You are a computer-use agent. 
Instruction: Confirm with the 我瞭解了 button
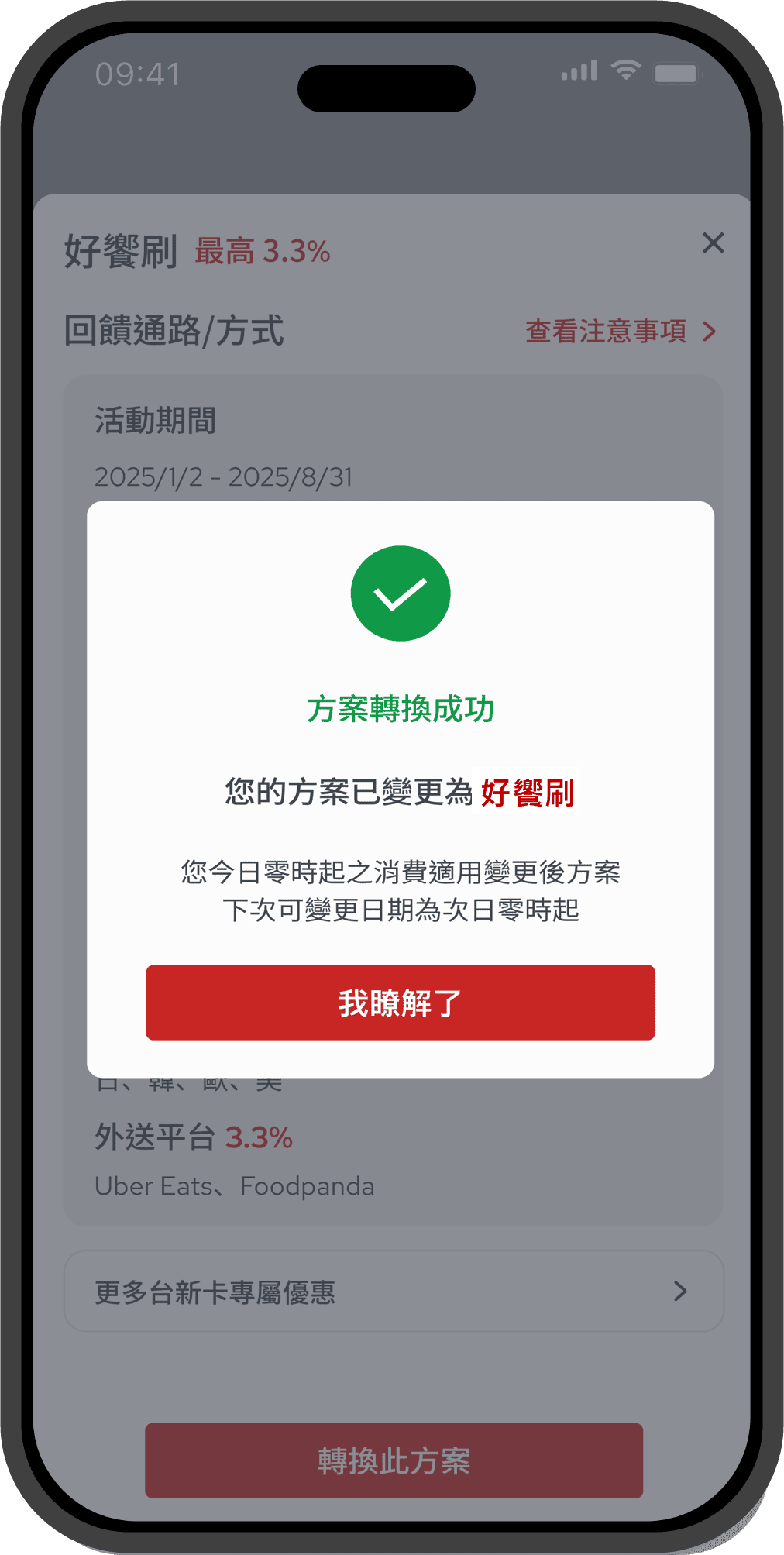(x=400, y=1002)
